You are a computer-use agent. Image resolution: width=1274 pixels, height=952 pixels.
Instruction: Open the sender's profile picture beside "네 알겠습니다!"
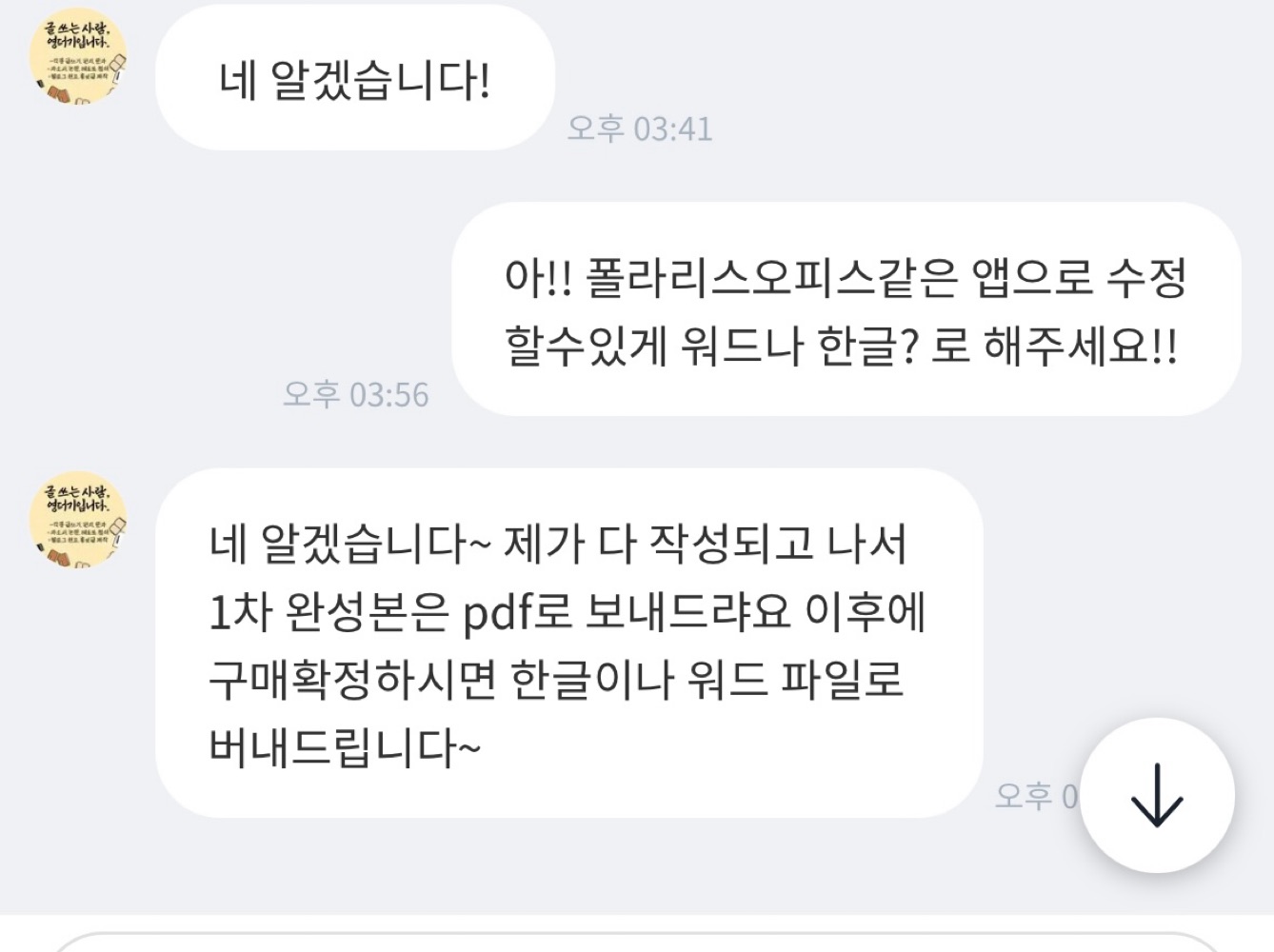coord(78,56)
